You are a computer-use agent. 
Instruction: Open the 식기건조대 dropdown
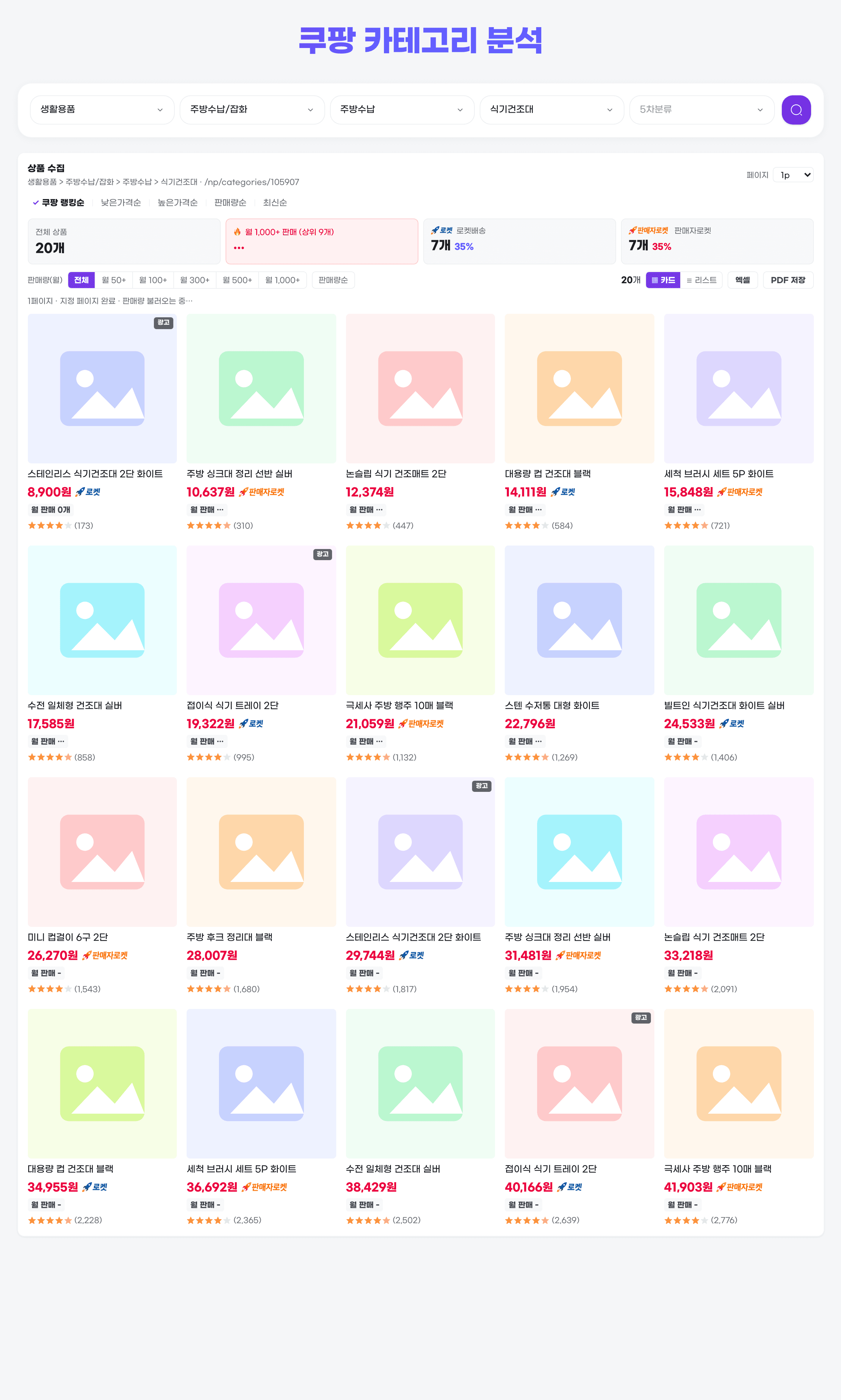click(x=551, y=110)
